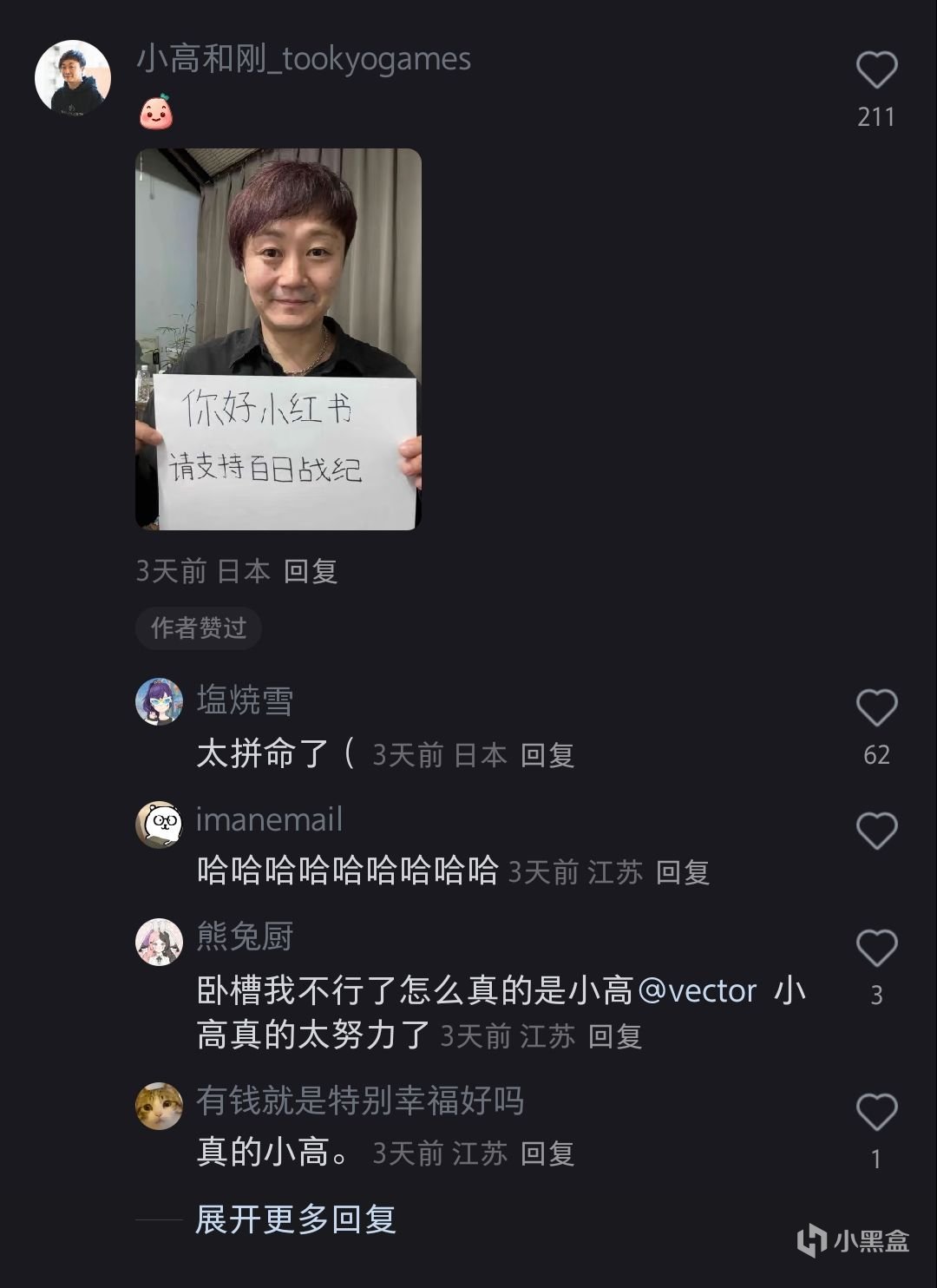Like 塩焼雪's reply
The height and width of the screenshot is (1288, 937).
[x=876, y=708]
